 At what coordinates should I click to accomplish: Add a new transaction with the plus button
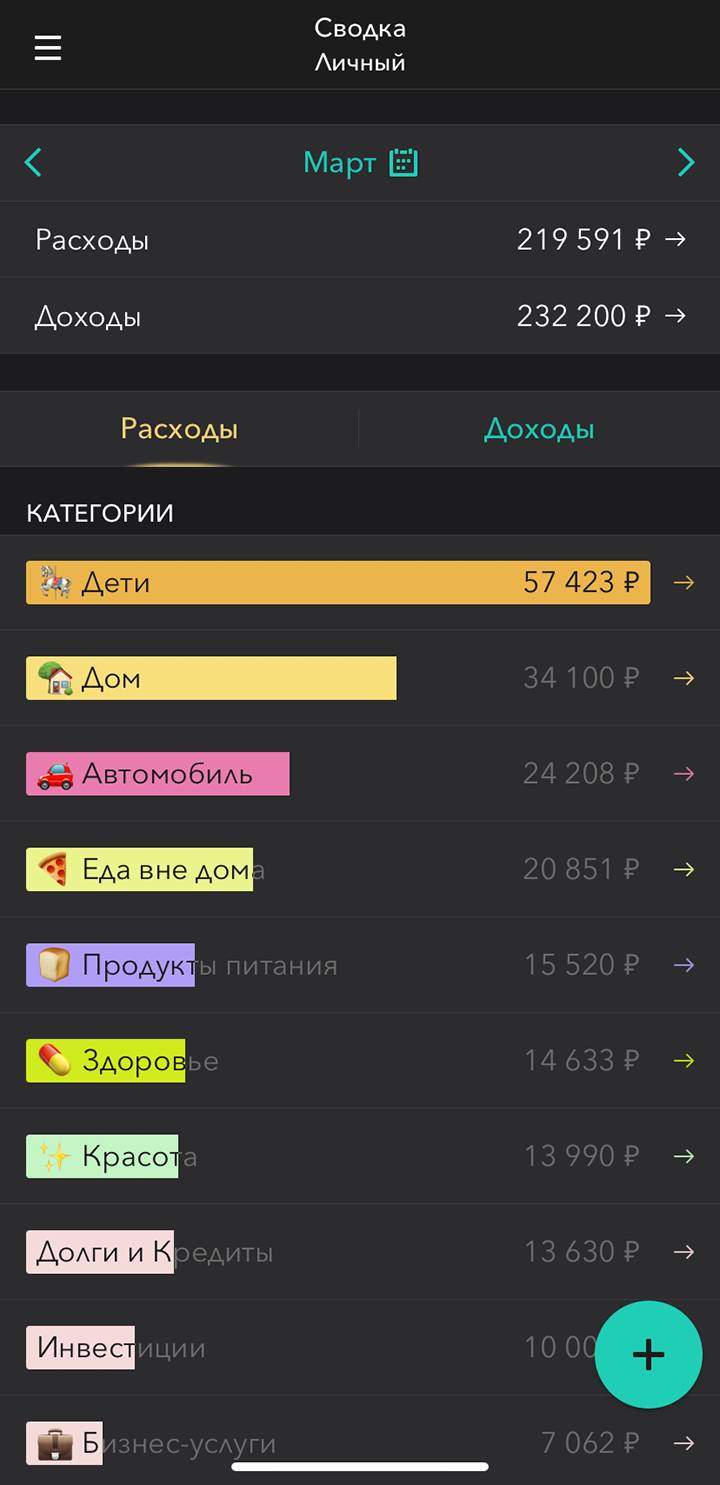point(648,1354)
